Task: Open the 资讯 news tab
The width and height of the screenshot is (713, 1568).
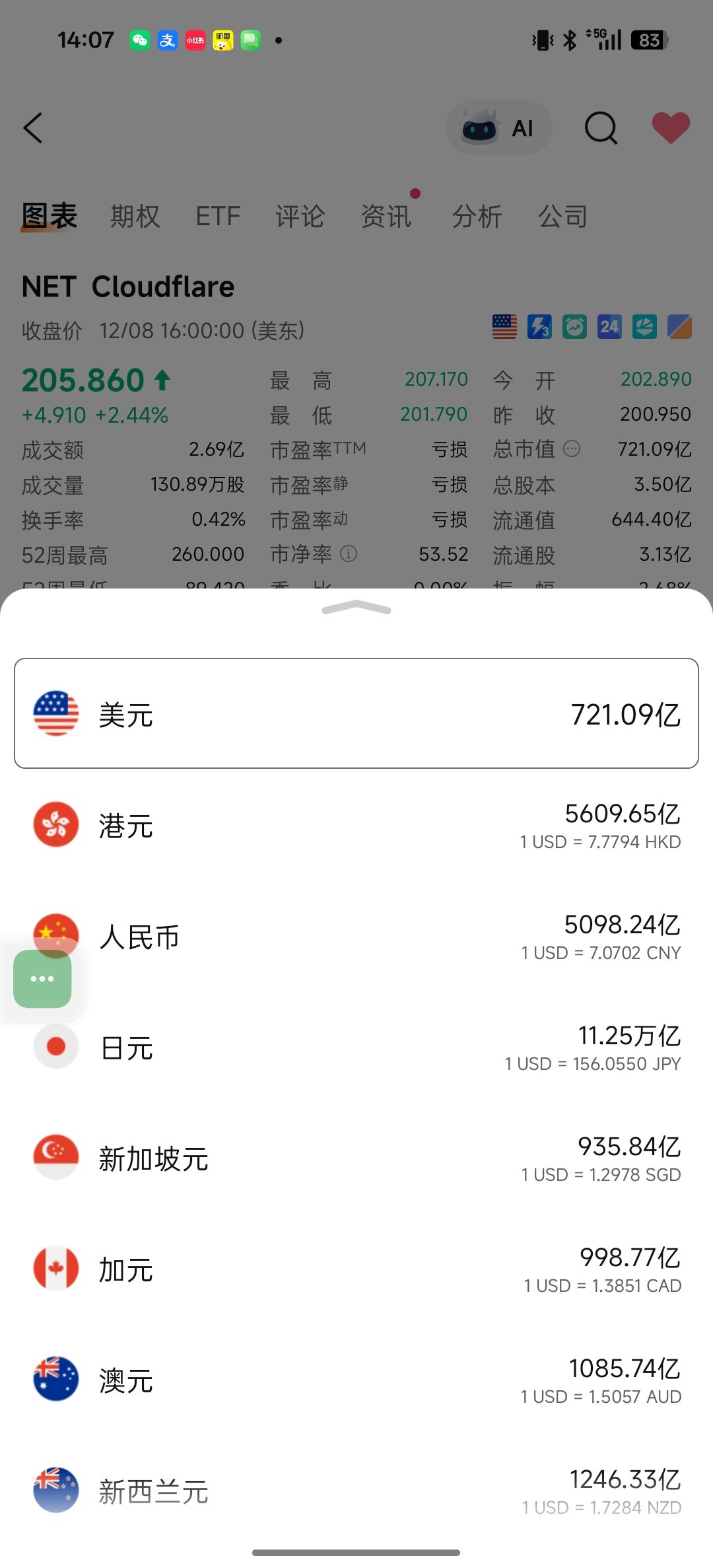Action: click(x=386, y=216)
